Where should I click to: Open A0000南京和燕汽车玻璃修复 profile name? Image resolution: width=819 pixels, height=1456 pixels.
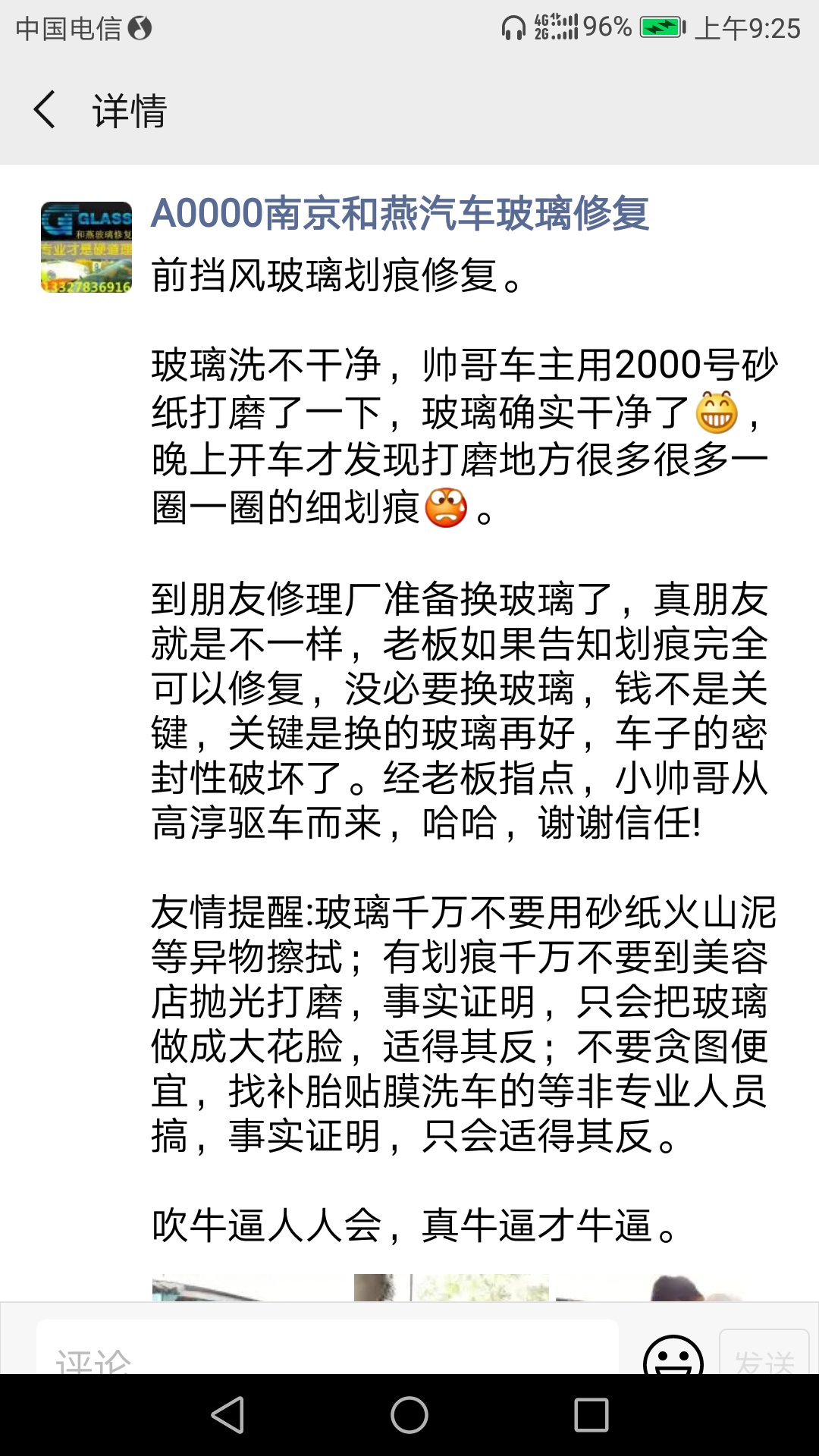click(x=400, y=213)
